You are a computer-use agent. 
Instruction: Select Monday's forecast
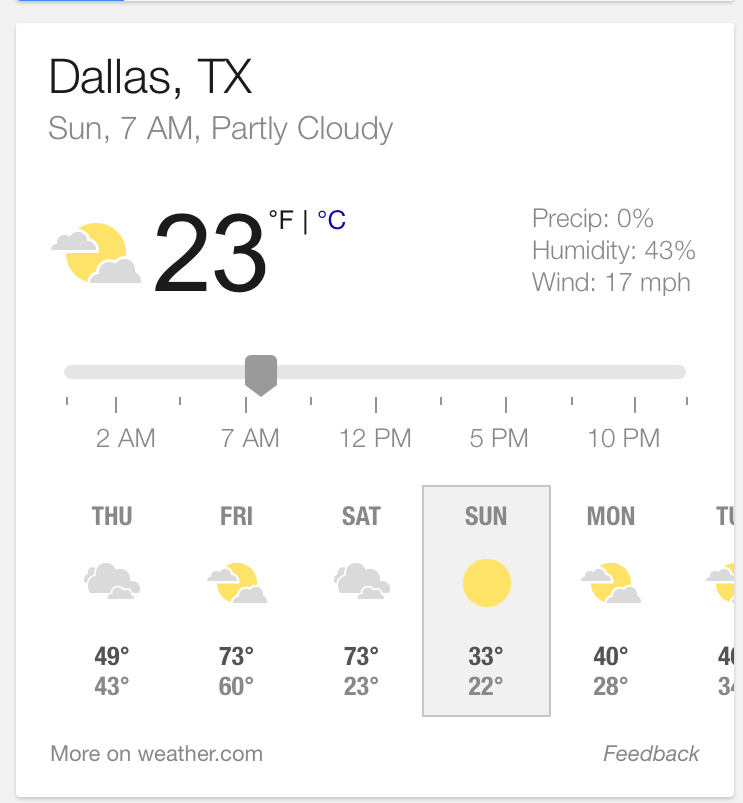coord(611,600)
